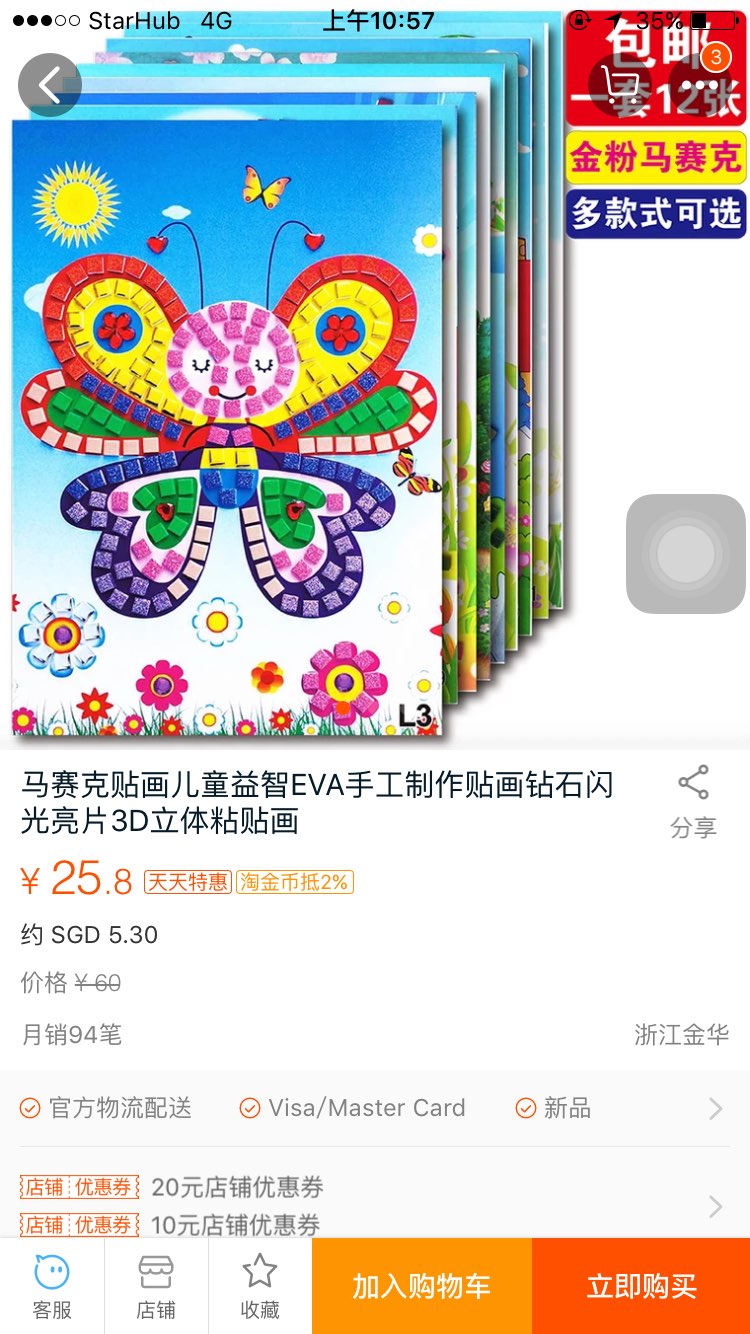The height and width of the screenshot is (1334, 750).
Task: Tap 立即购买 to buy now
Action: coord(641,1286)
